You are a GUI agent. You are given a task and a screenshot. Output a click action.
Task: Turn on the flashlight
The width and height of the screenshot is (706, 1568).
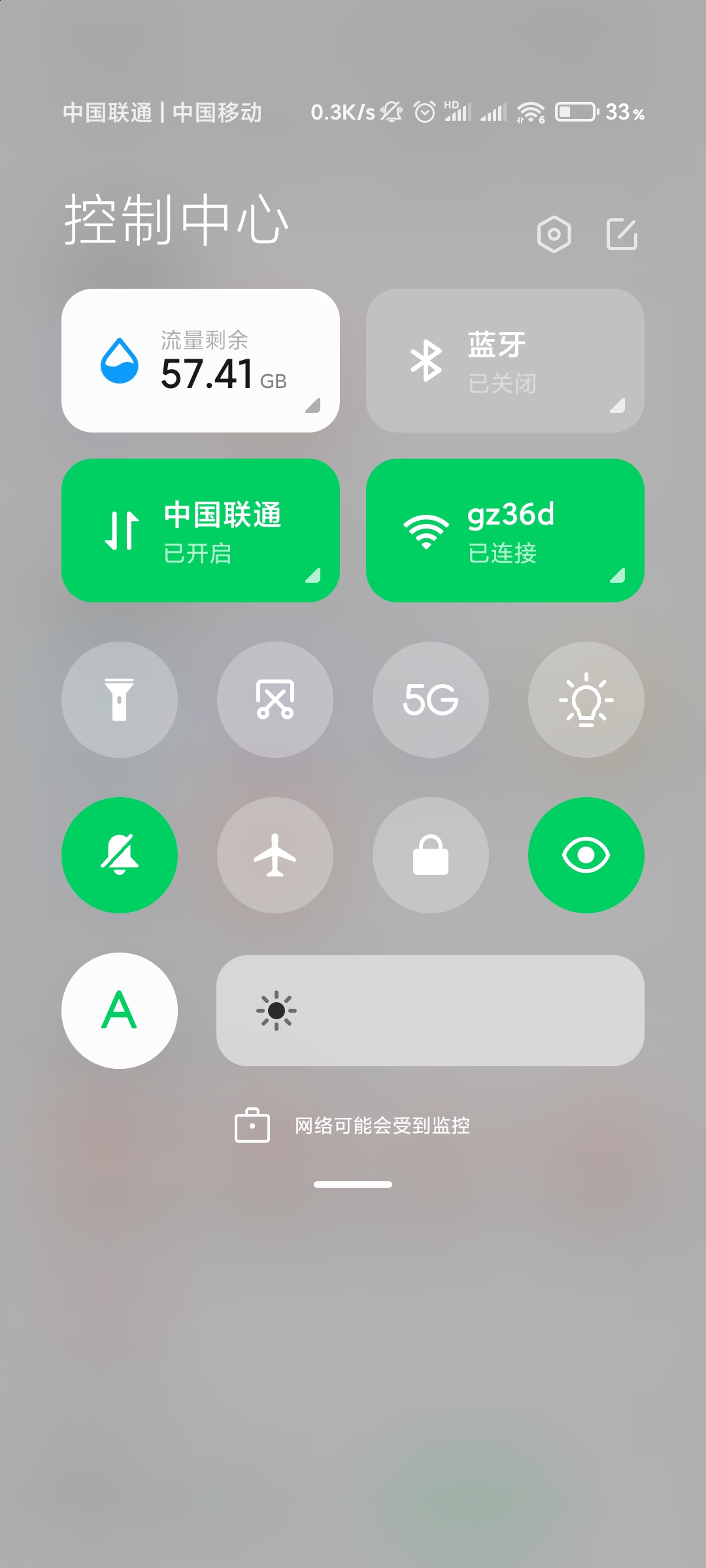[120, 700]
